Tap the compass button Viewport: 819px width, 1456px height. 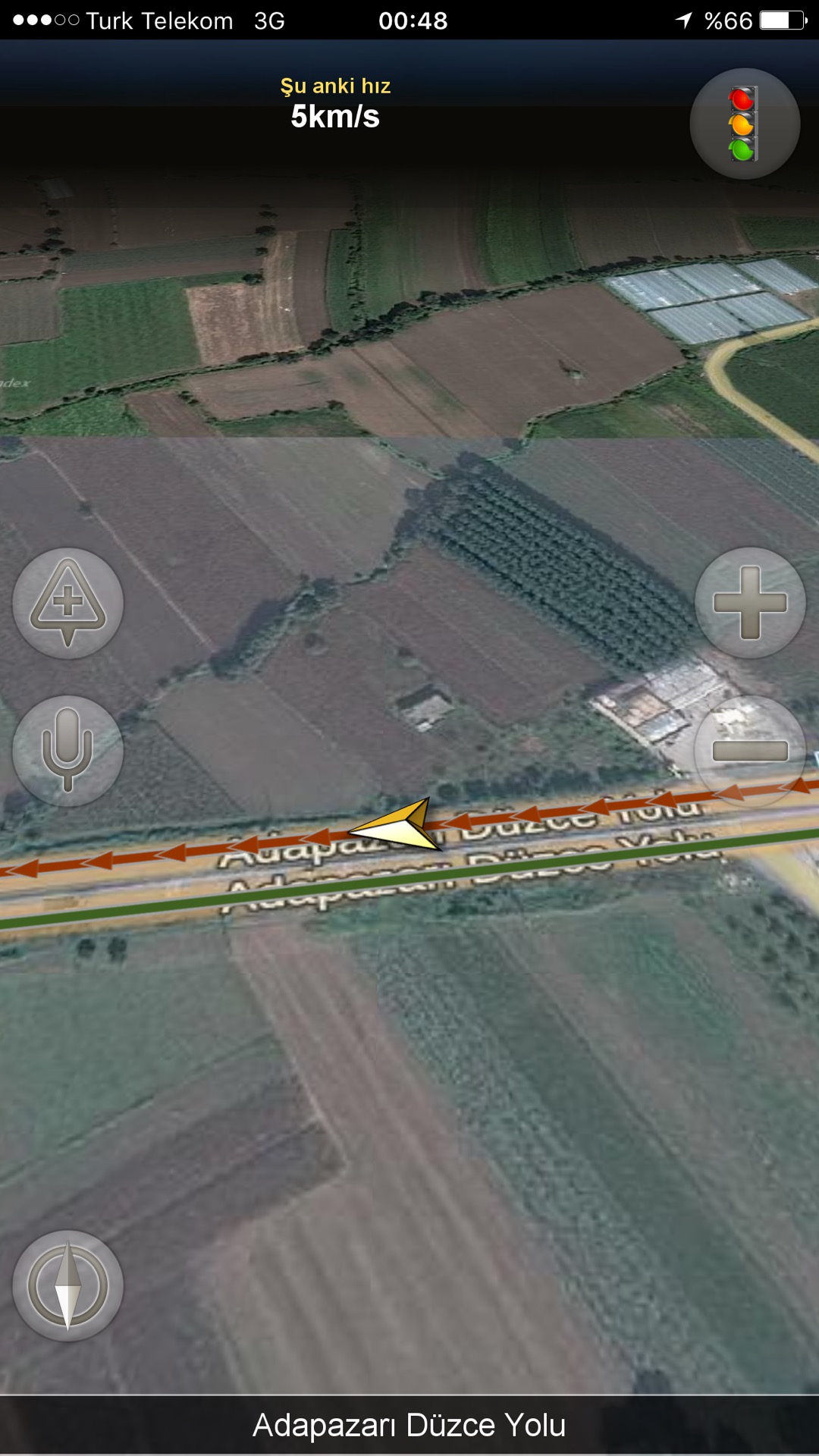[68, 1285]
